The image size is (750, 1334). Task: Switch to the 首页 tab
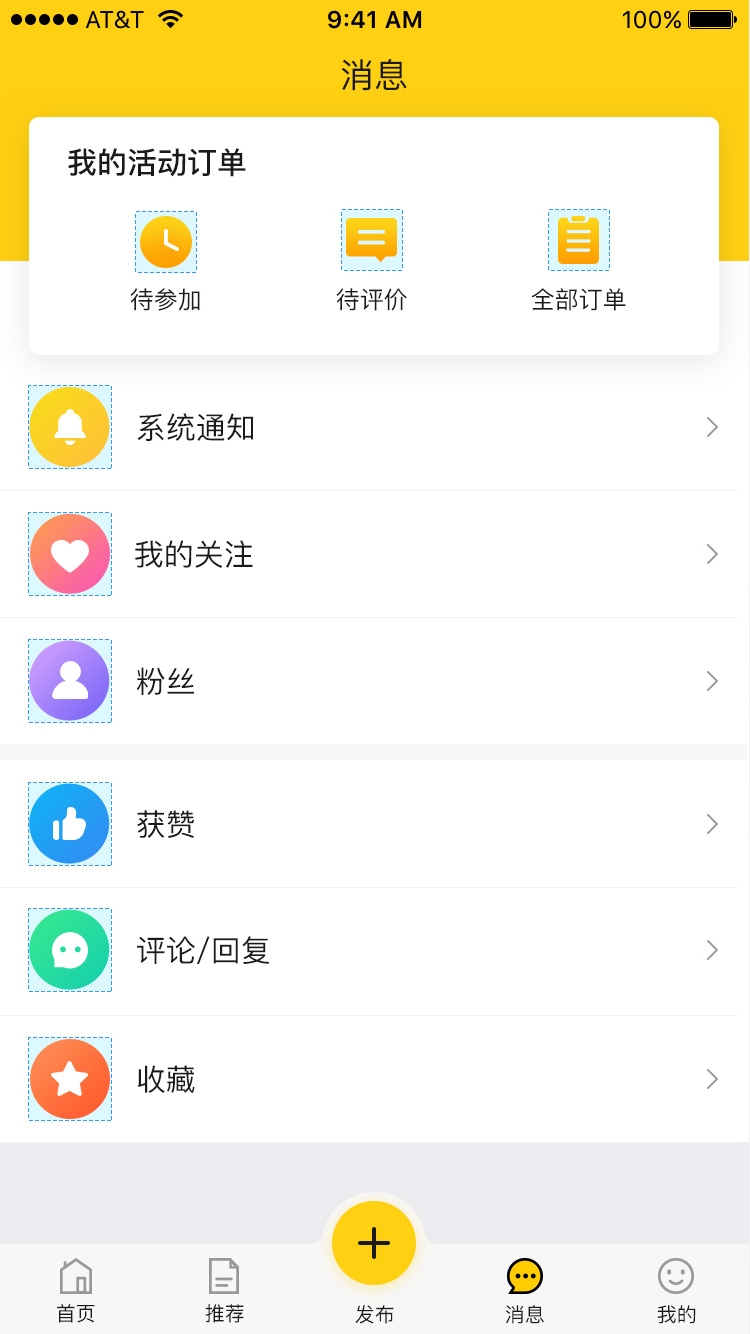click(x=76, y=1290)
